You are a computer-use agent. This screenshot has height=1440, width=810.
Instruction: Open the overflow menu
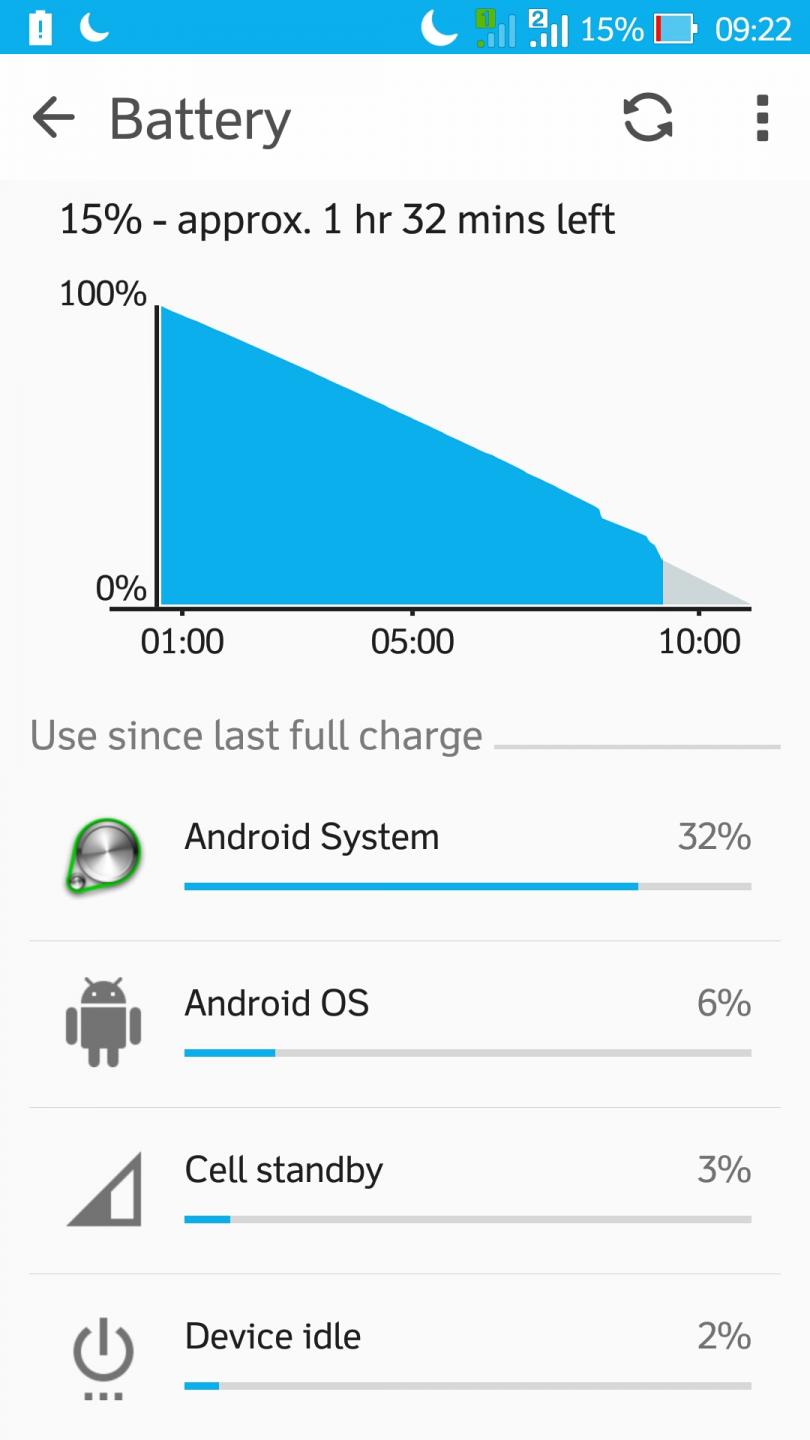tap(762, 118)
